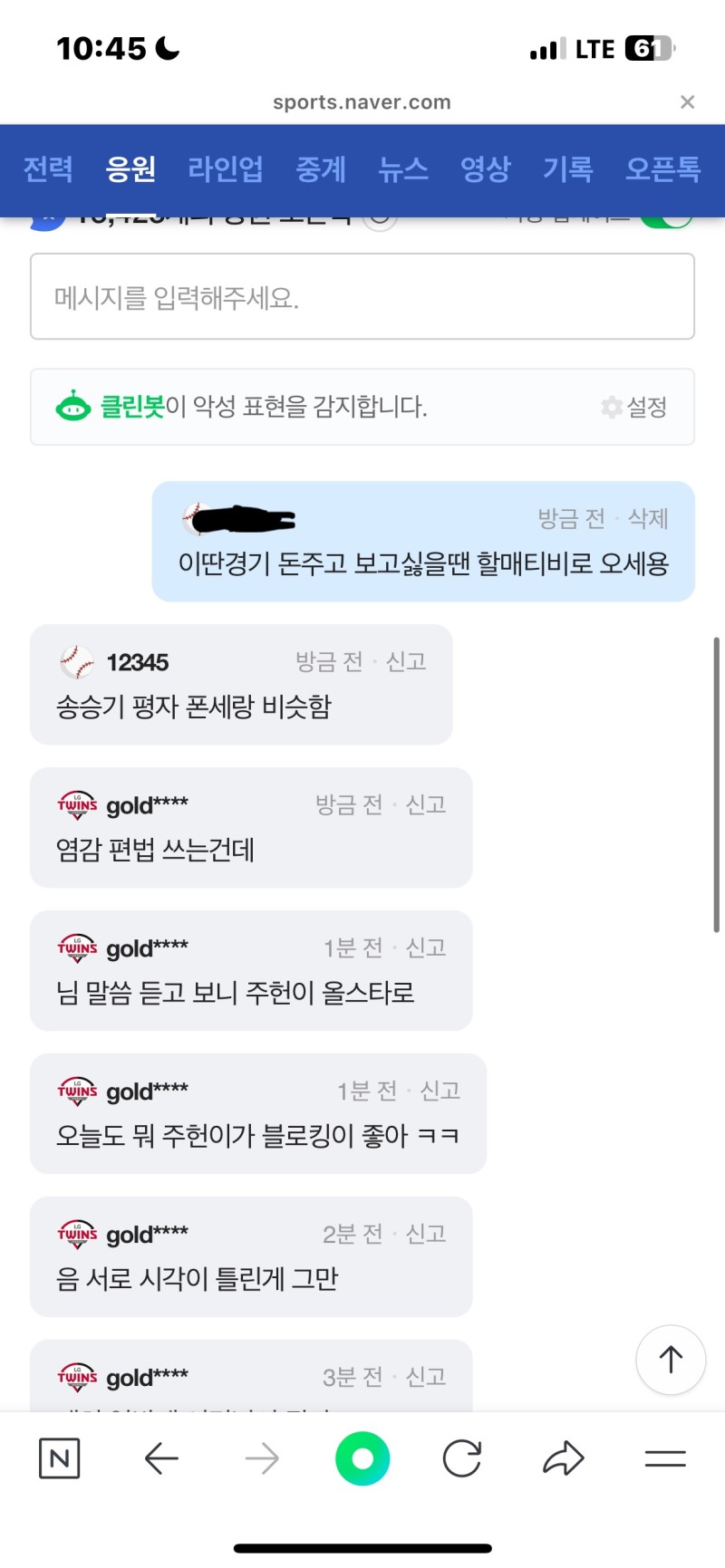Reload the current page

coord(462,1458)
